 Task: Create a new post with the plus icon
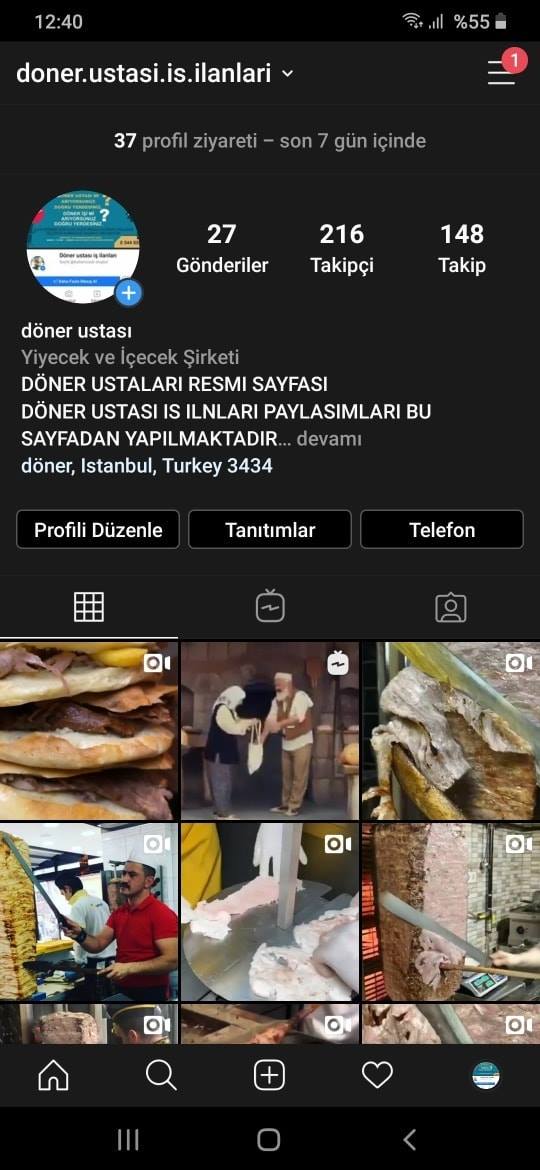(269, 1075)
